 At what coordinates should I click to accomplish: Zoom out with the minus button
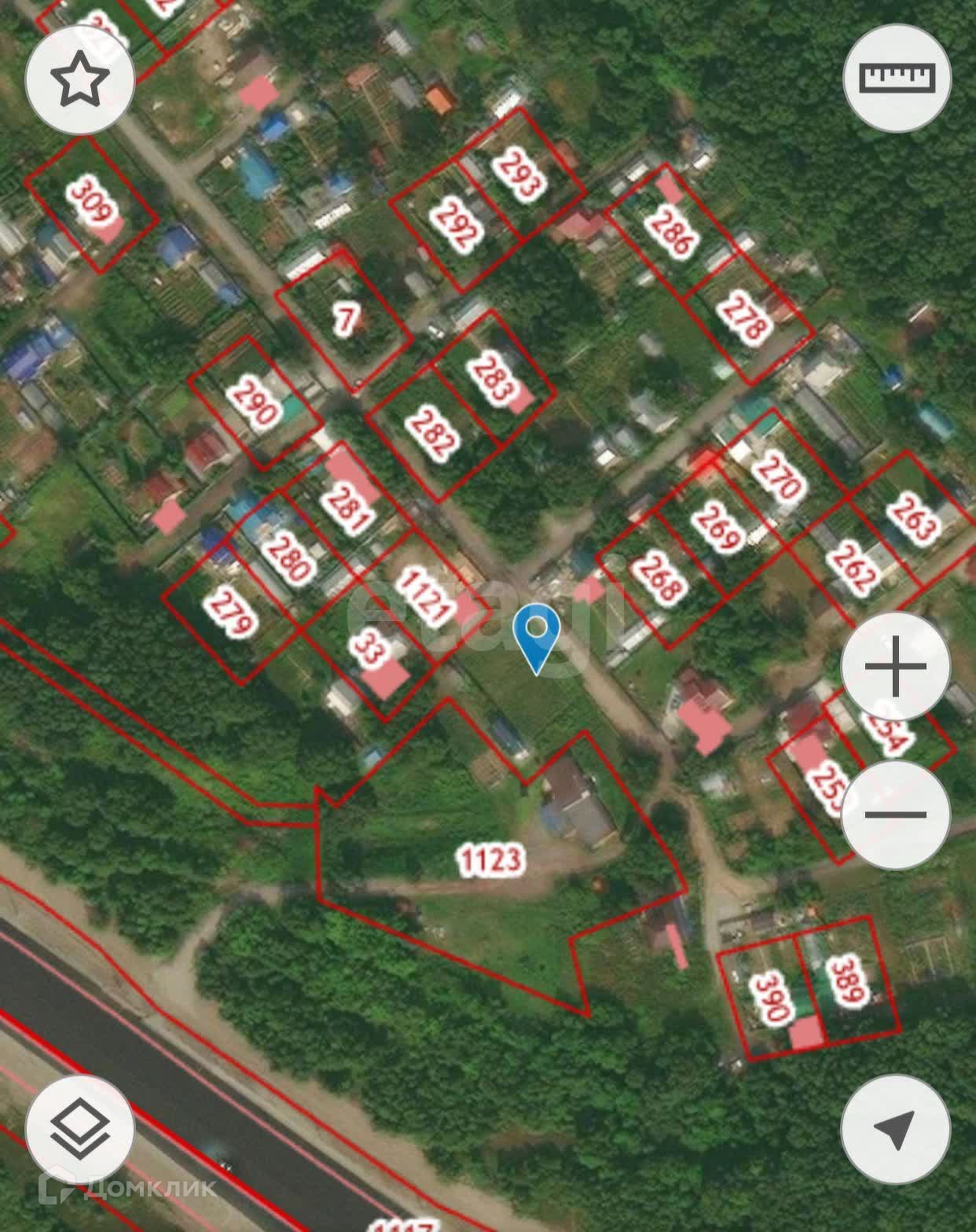tap(895, 814)
